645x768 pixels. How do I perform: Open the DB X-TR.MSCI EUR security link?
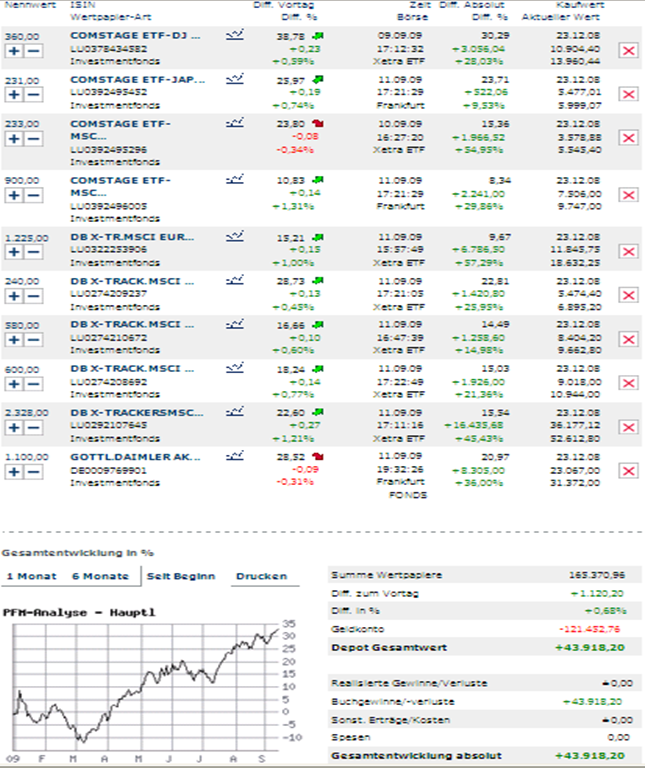(x=134, y=238)
